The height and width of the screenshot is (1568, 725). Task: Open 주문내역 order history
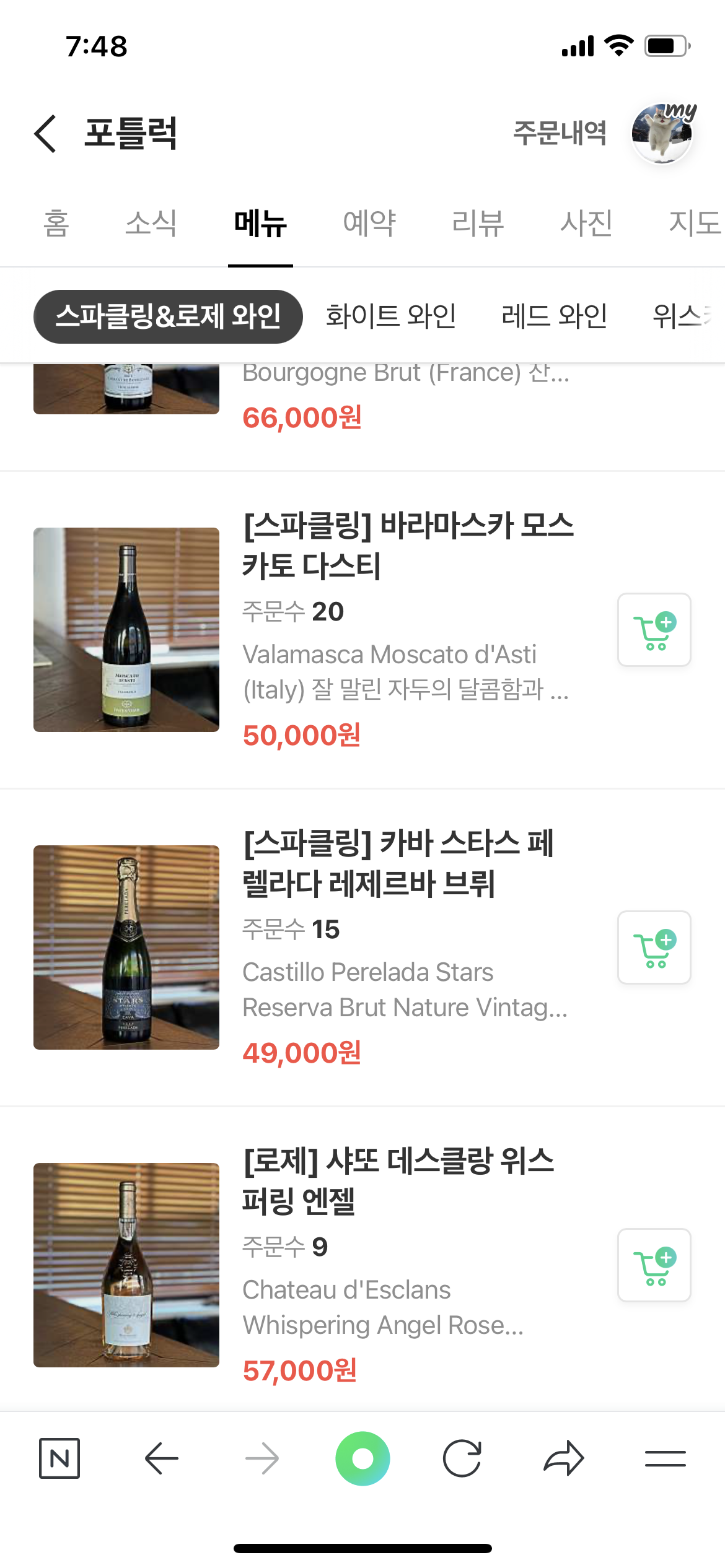tap(560, 133)
